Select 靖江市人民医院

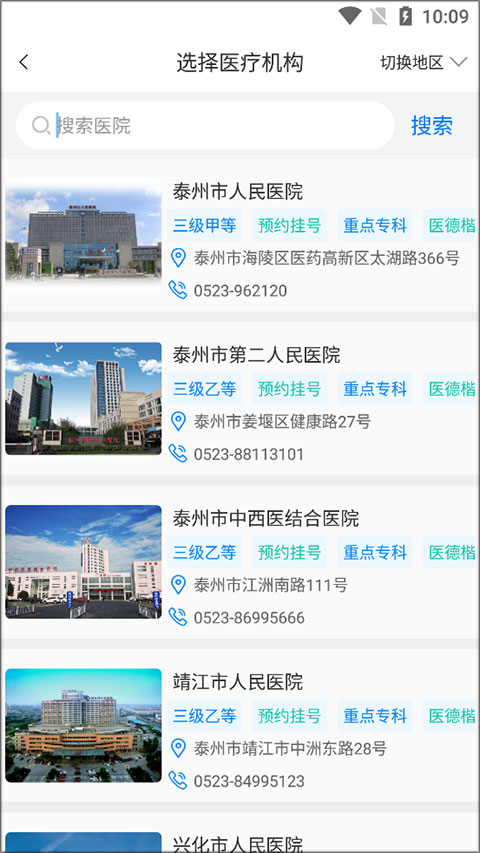240,726
